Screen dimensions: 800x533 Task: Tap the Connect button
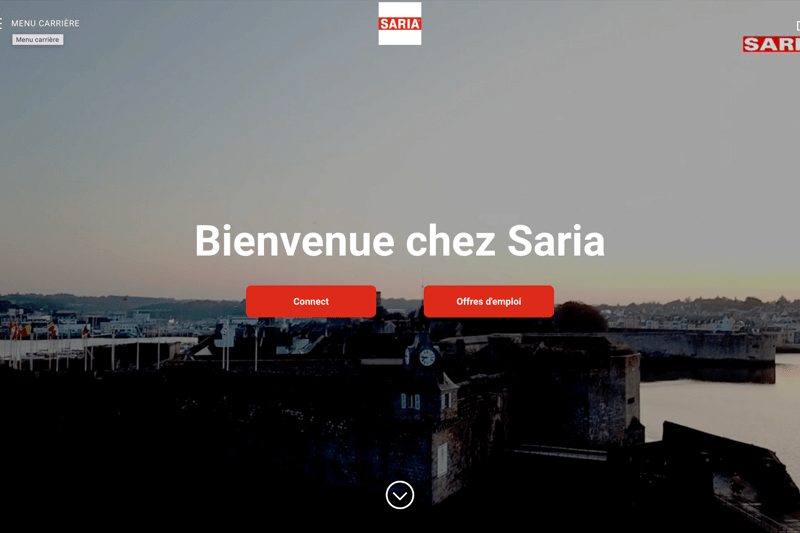[x=311, y=301]
